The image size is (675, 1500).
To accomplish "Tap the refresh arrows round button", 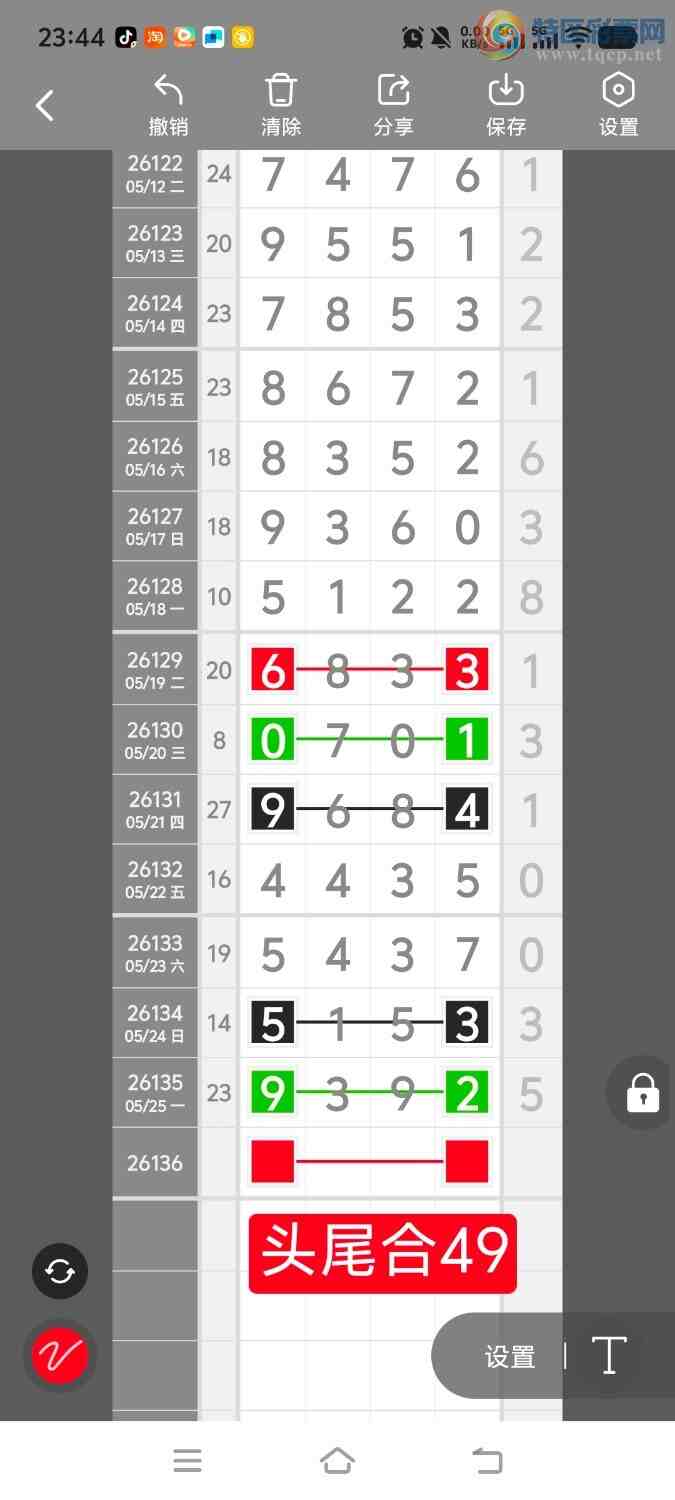I will point(60,1271).
